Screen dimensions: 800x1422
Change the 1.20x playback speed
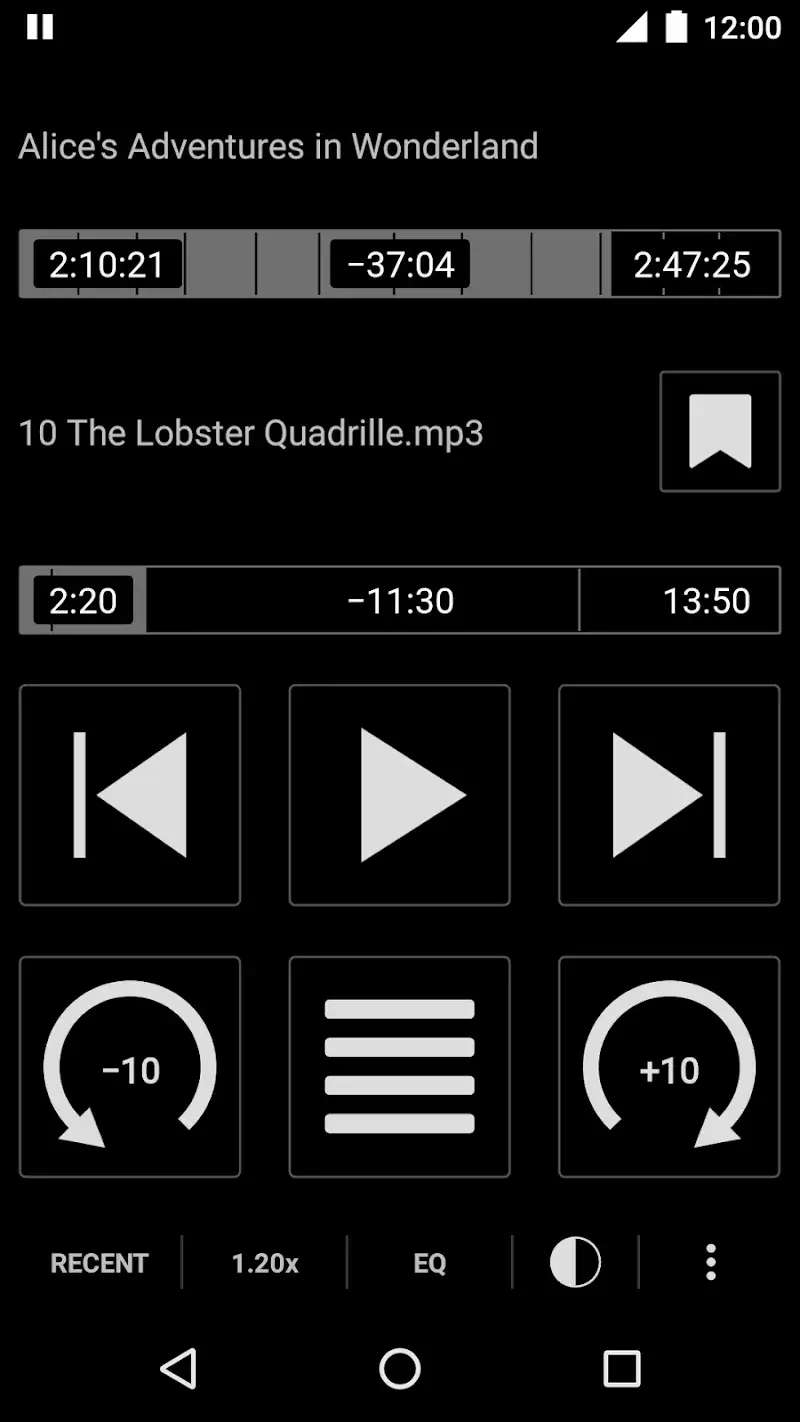pyautogui.click(x=263, y=1263)
